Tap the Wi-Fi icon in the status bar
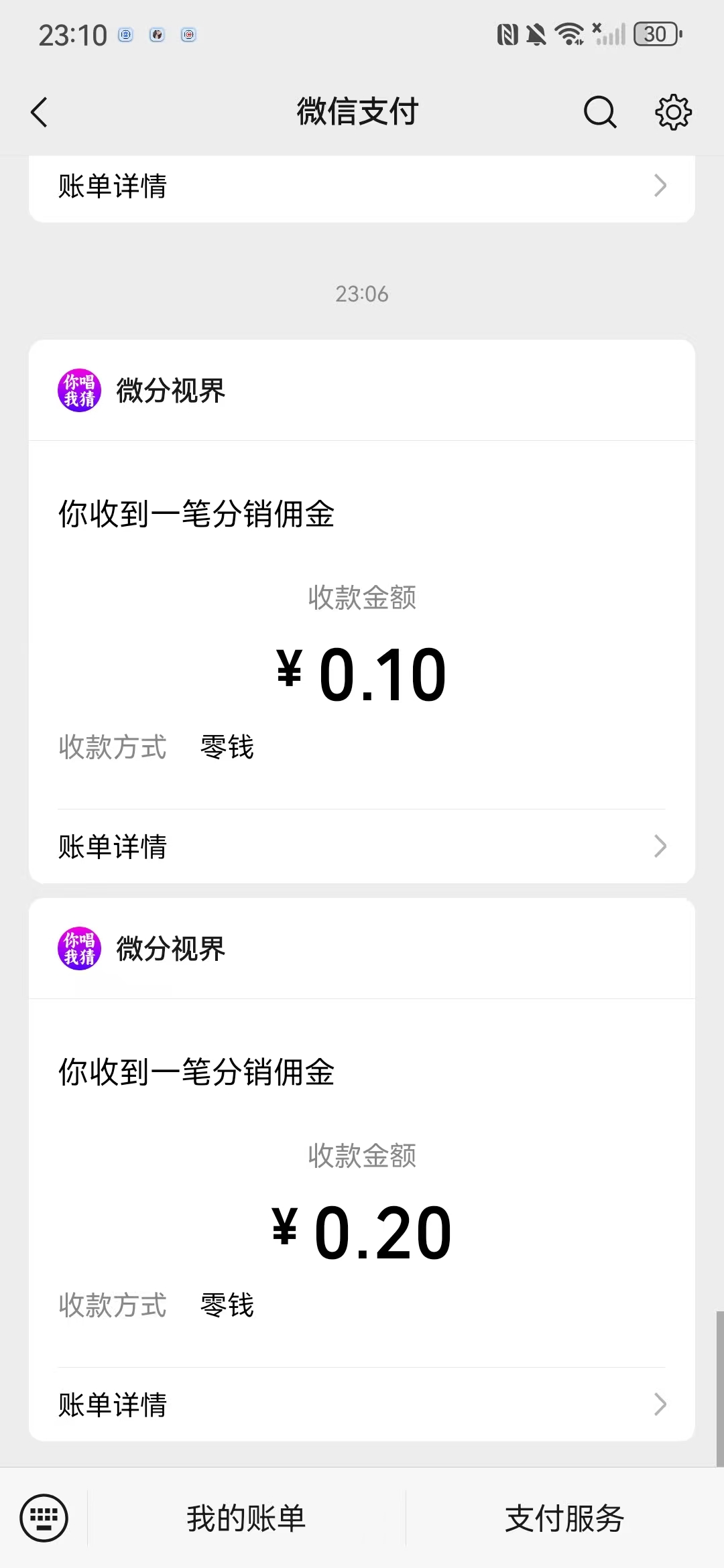The height and width of the screenshot is (1568, 724). [x=568, y=34]
